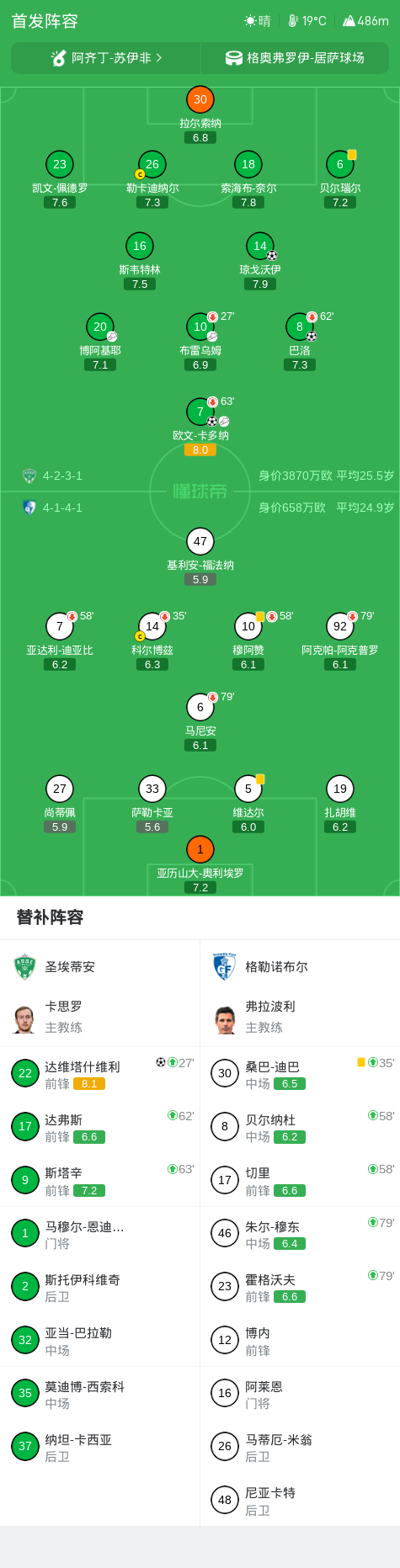The image size is (400, 1568).
Task: Open substitute 达维塔什维利 number 22
Action: pyautogui.click(x=100, y=1073)
